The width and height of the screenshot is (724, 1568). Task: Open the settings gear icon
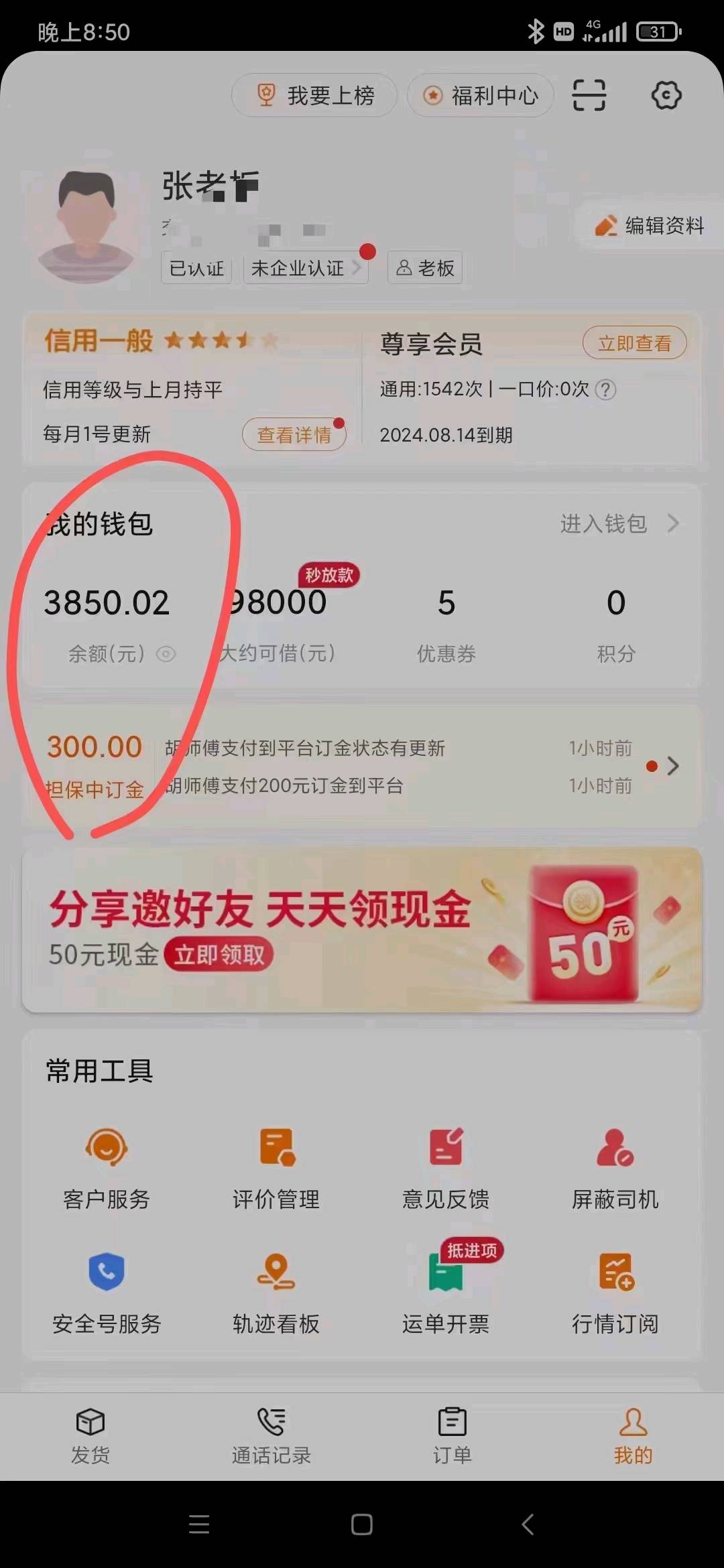click(666, 95)
